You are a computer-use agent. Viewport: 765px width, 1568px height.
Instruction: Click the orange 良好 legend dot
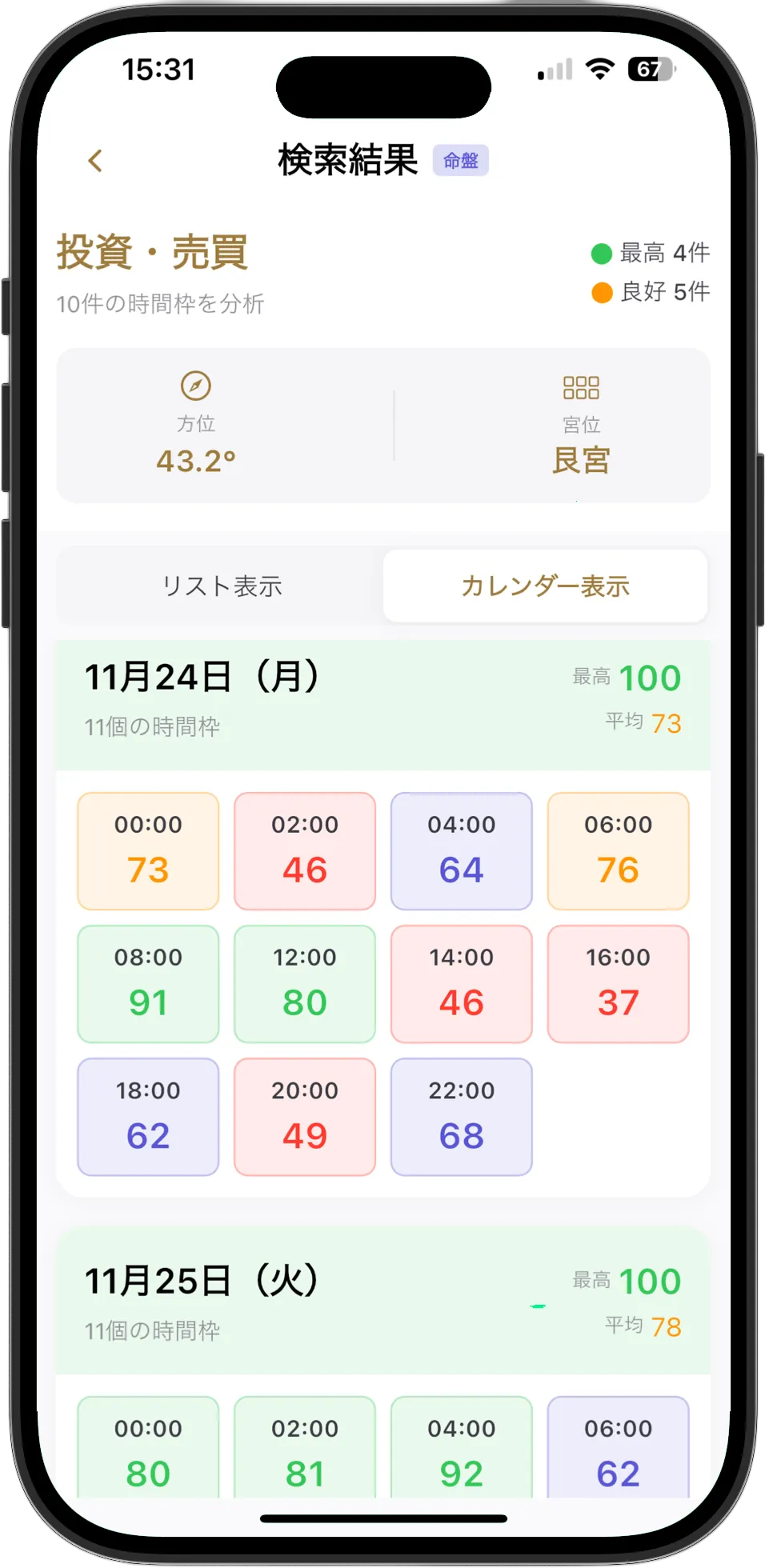pyautogui.click(x=600, y=293)
